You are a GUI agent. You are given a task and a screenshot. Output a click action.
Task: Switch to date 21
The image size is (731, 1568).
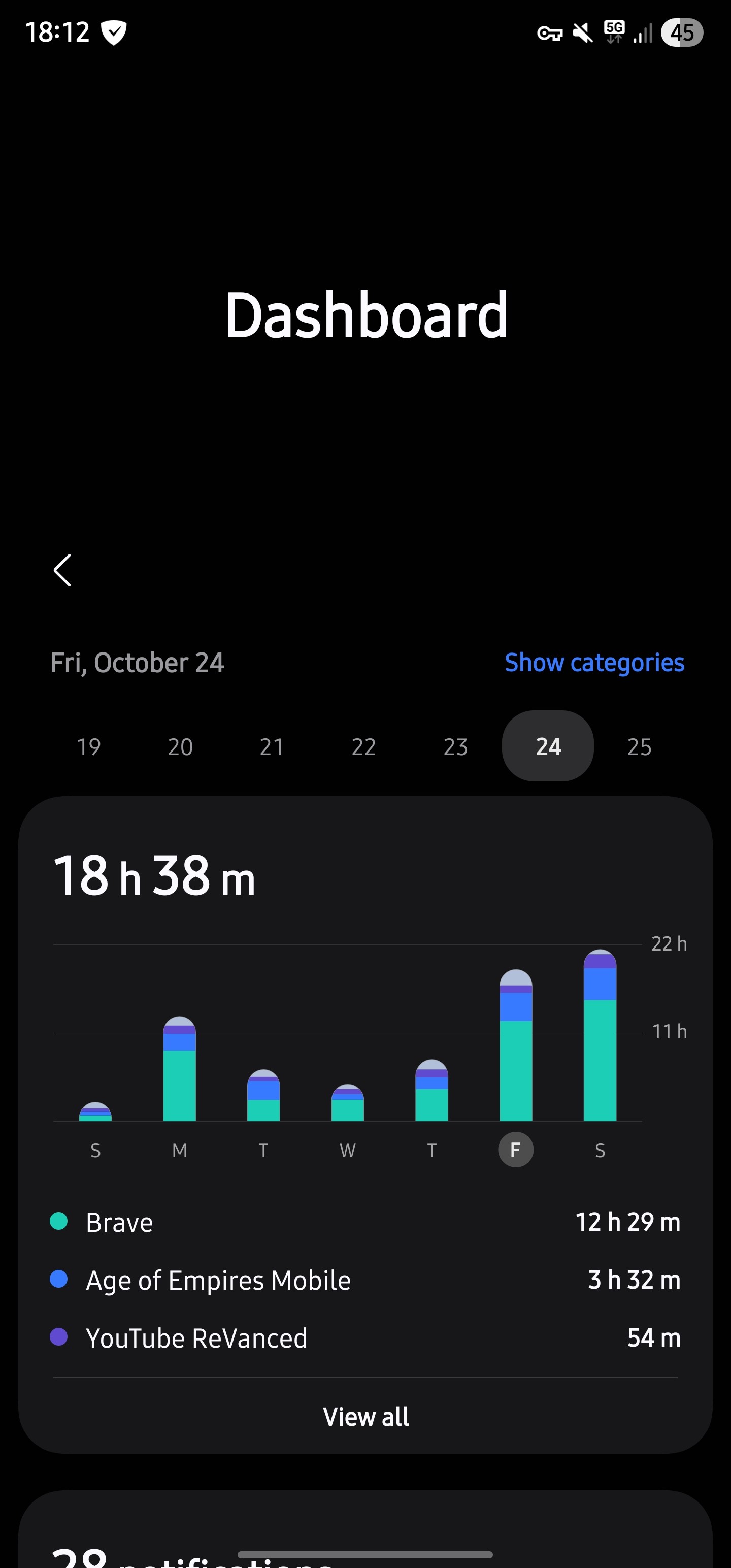[x=272, y=747]
